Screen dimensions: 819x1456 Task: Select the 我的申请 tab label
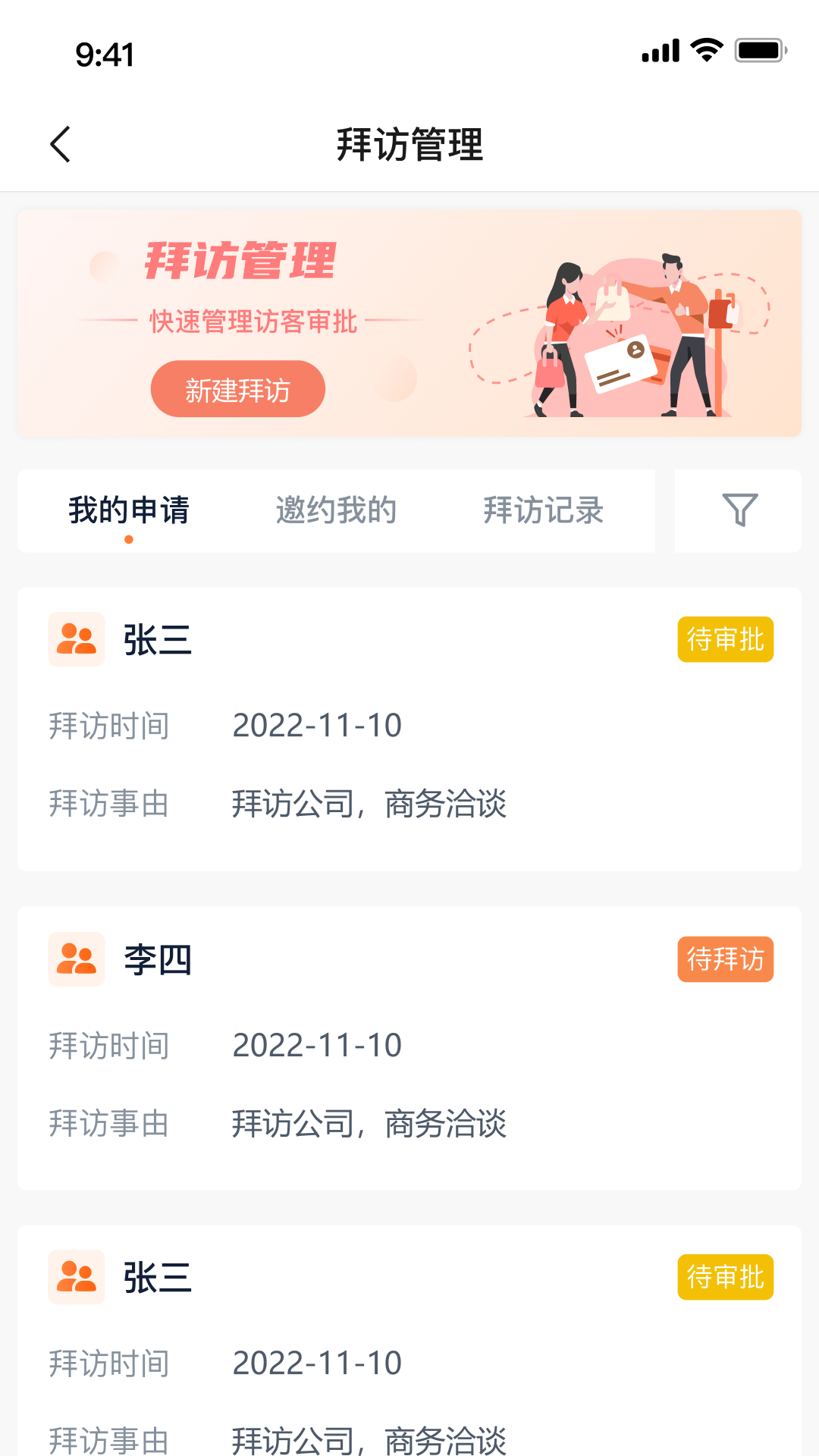pos(129,510)
